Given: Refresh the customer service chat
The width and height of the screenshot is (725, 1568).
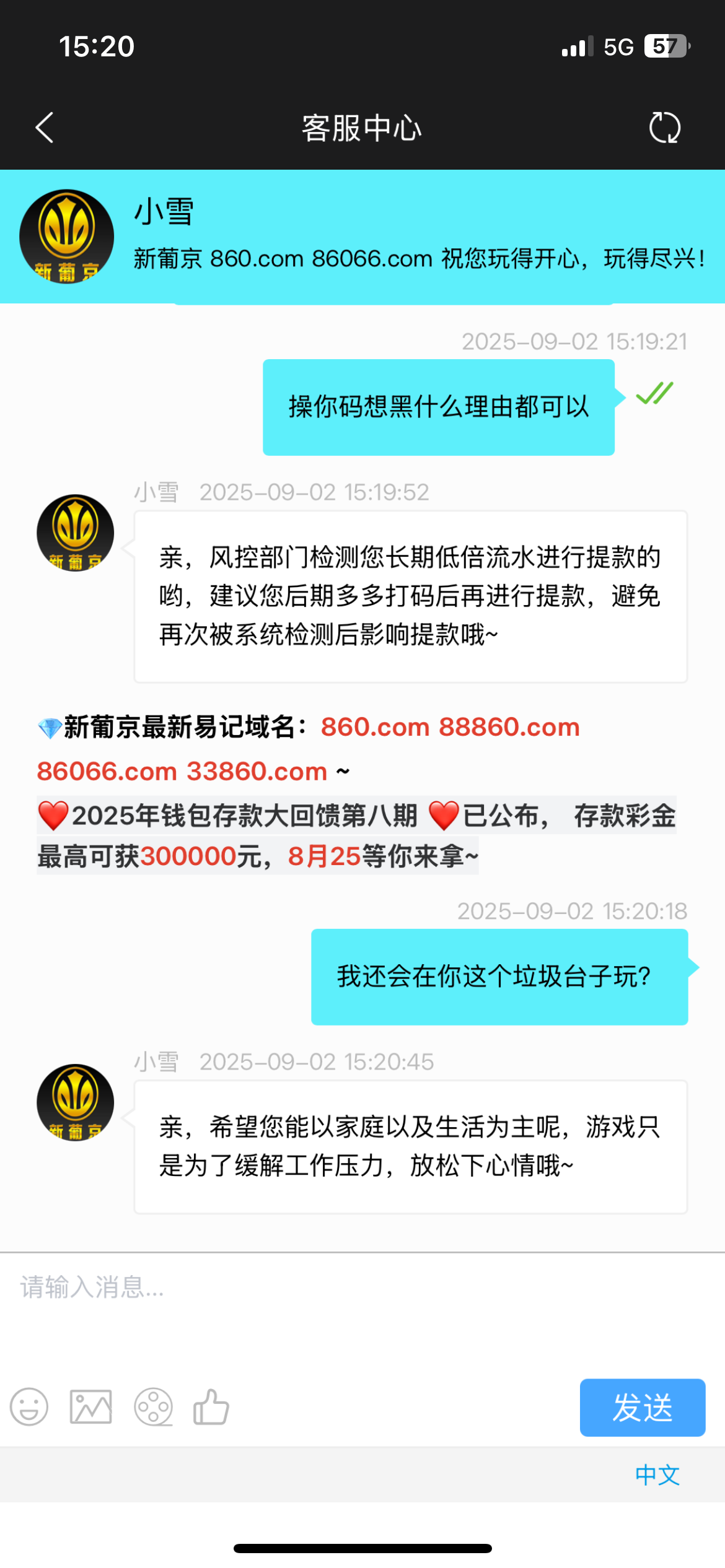Looking at the screenshot, I should coord(664,128).
